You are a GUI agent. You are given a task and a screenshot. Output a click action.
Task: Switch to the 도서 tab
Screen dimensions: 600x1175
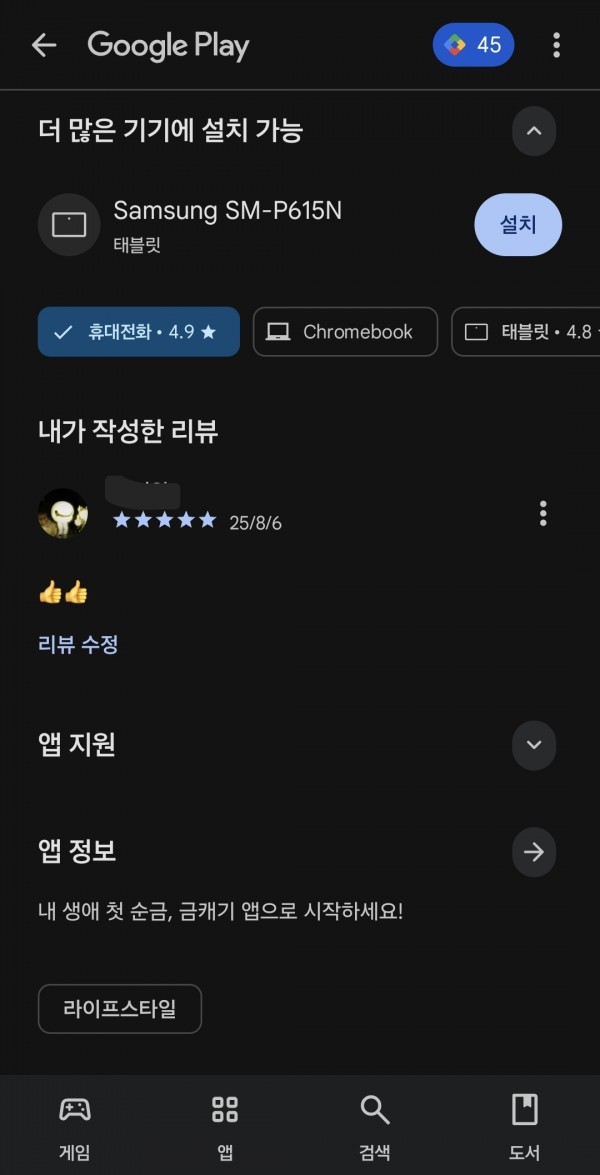[x=524, y=1128]
